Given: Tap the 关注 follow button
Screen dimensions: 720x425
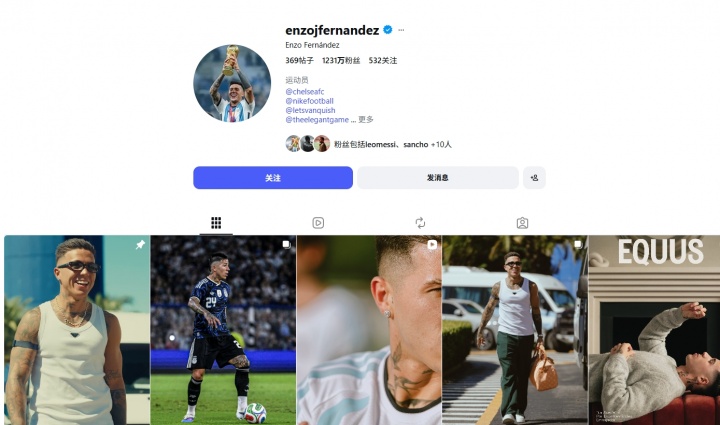Looking at the screenshot, I should point(273,178).
